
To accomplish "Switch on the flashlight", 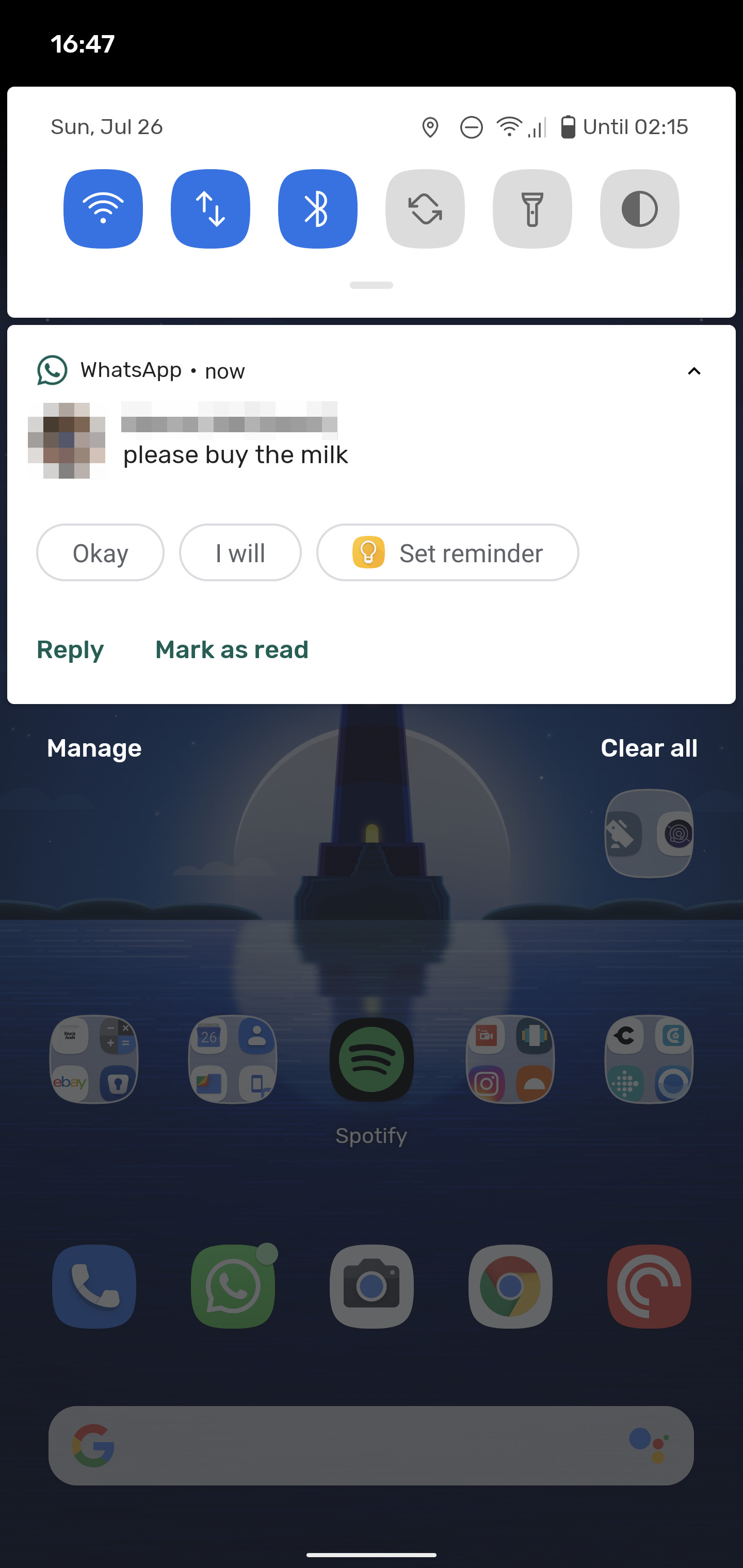I will tap(531, 209).
